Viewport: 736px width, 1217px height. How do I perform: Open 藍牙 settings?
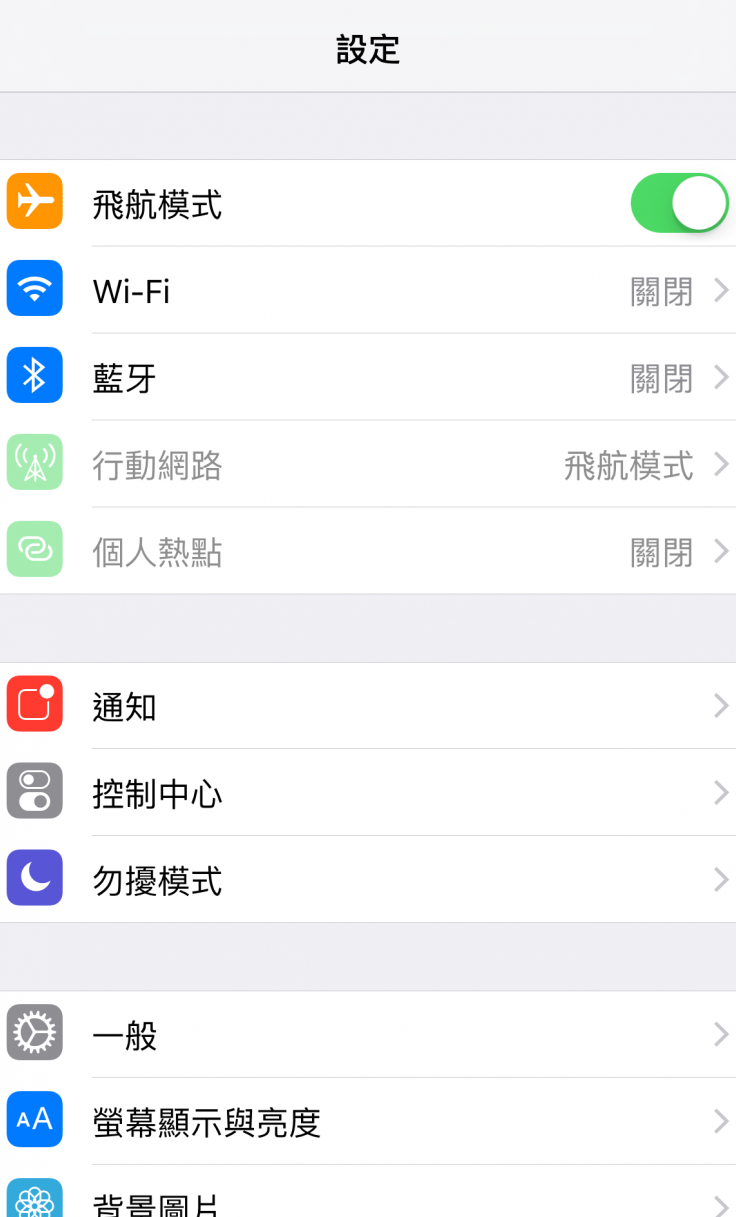pyautogui.click(x=368, y=378)
